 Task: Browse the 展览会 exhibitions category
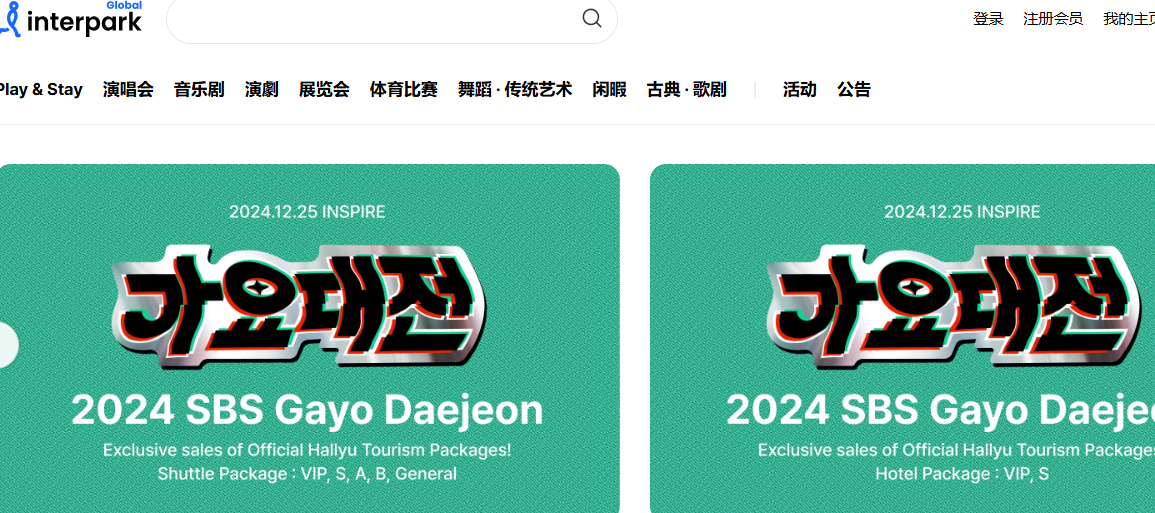click(324, 90)
